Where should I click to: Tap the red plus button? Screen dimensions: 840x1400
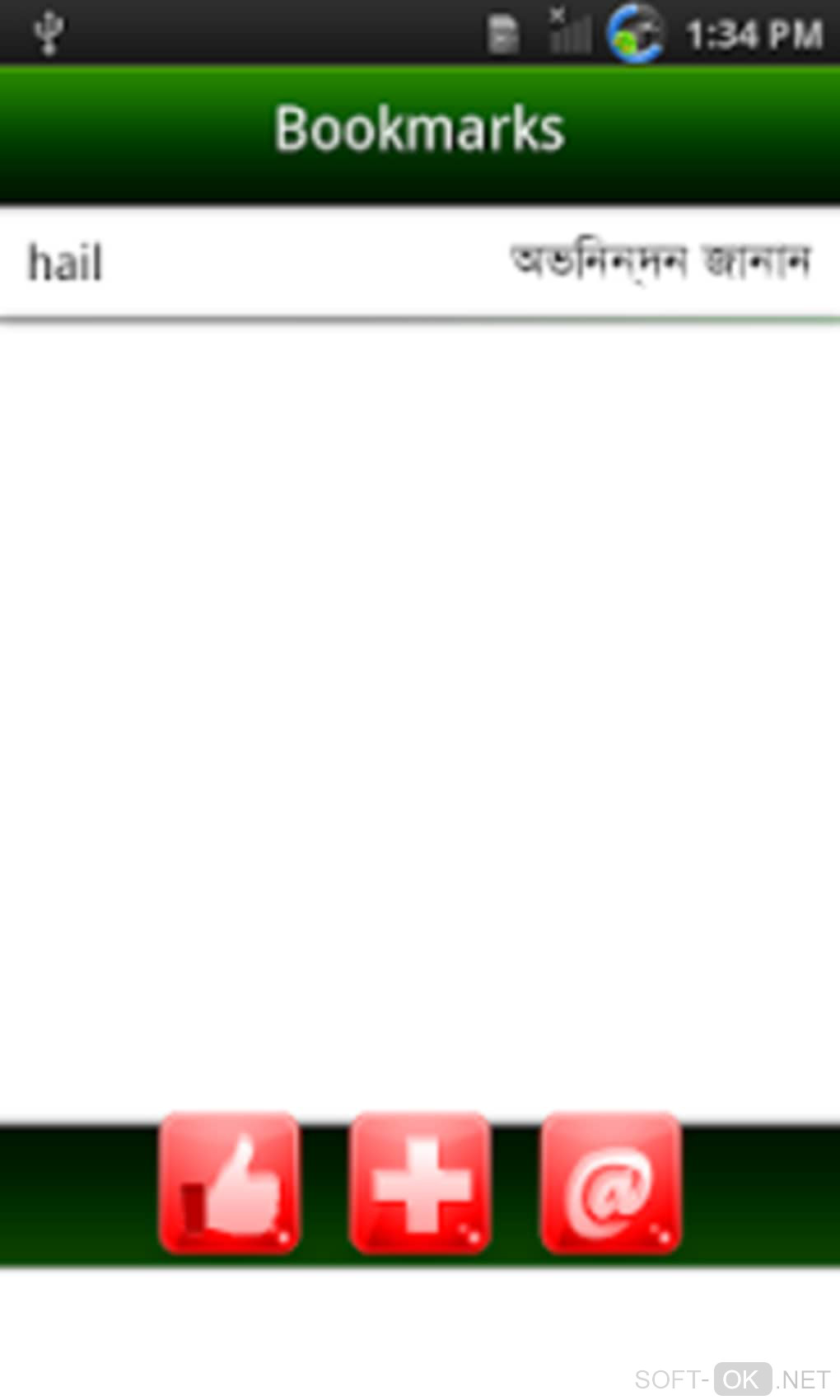[x=420, y=1183]
